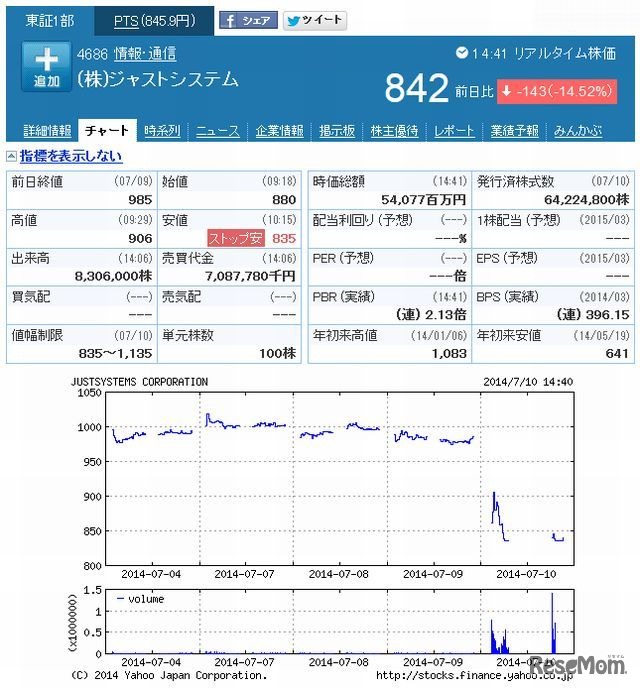Select the 東証1部 market tab

pyautogui.click(x=48, y=20)
